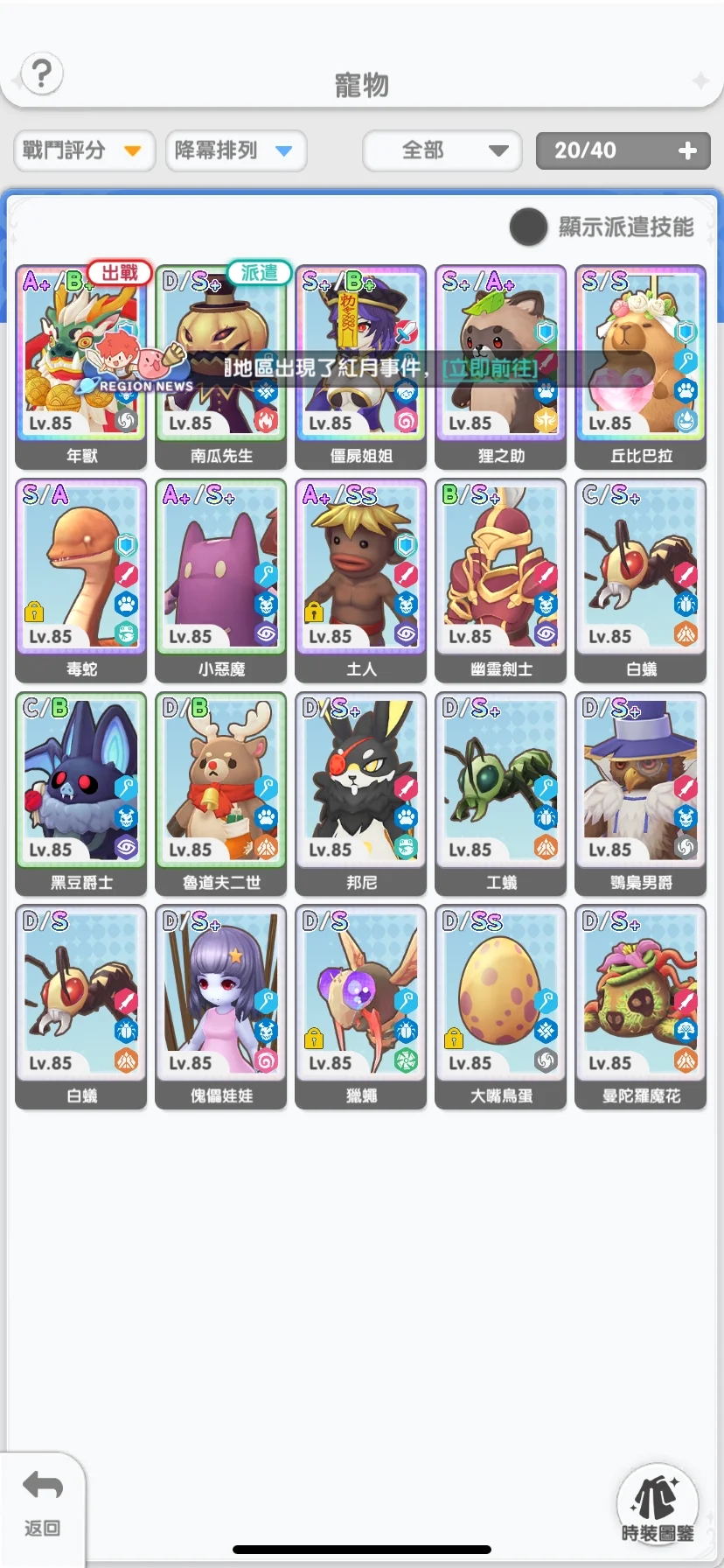
Task: Open the help question mark icon
Action: (41, 74)
